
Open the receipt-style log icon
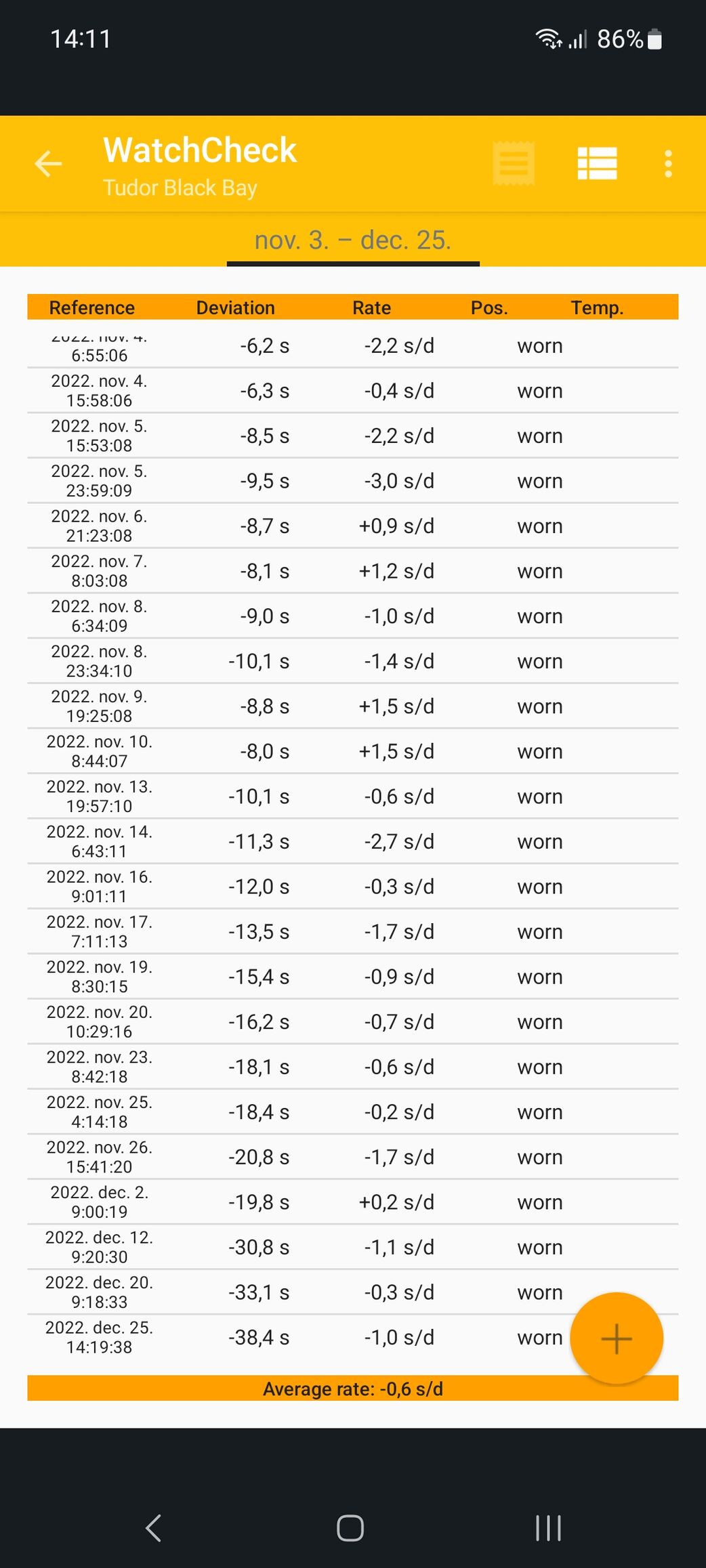coord(514,163)
